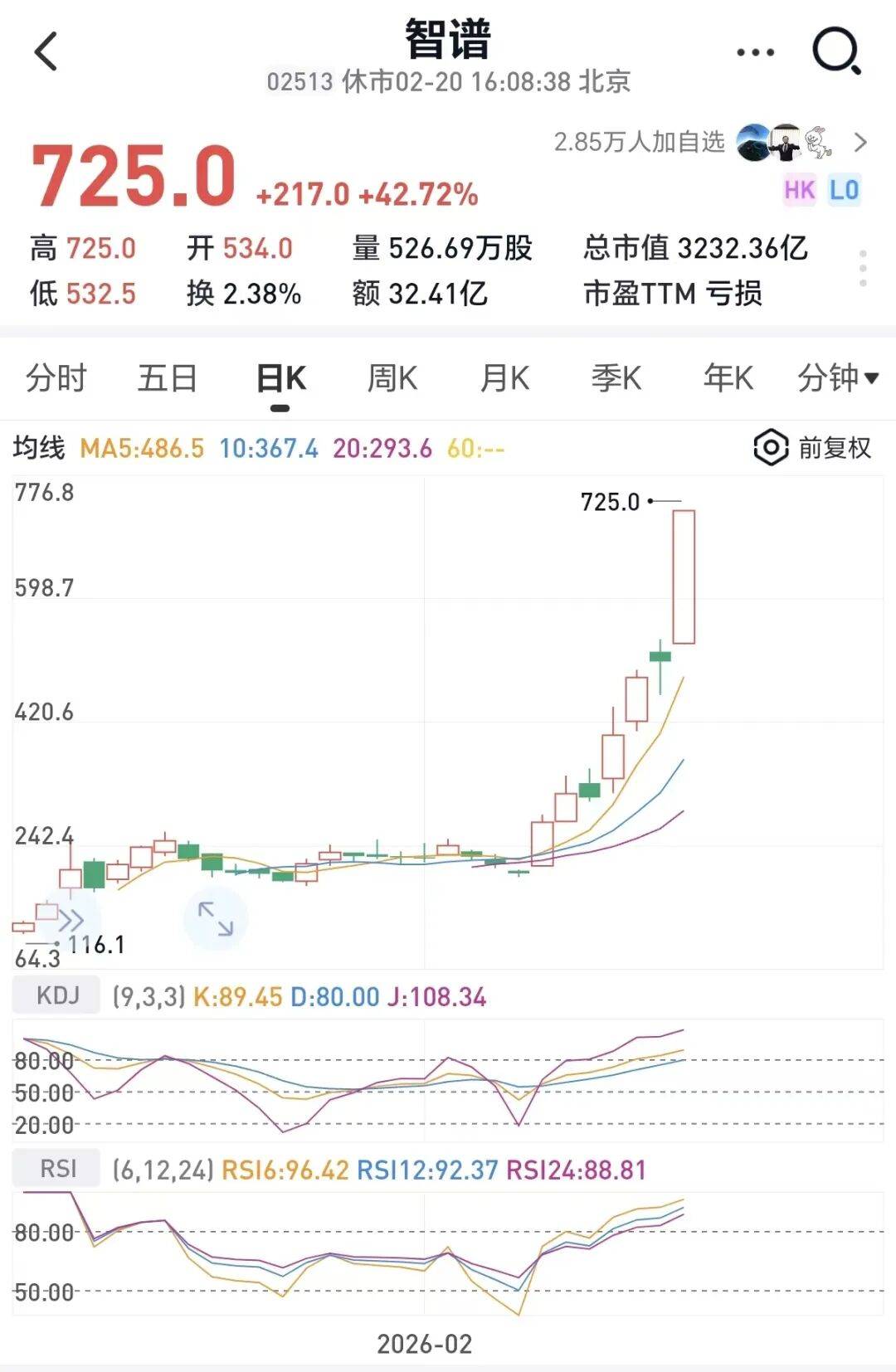Change the KDJ indicator

pos(56,995)
